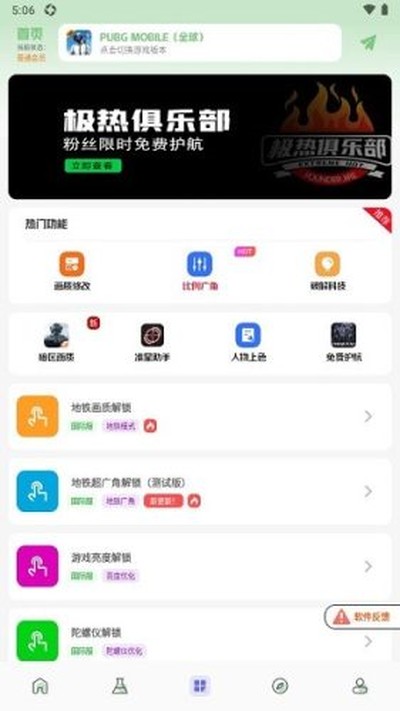
Task: Open the PUBG MOBILE game version selector
Action: click(x=200, y=43)
